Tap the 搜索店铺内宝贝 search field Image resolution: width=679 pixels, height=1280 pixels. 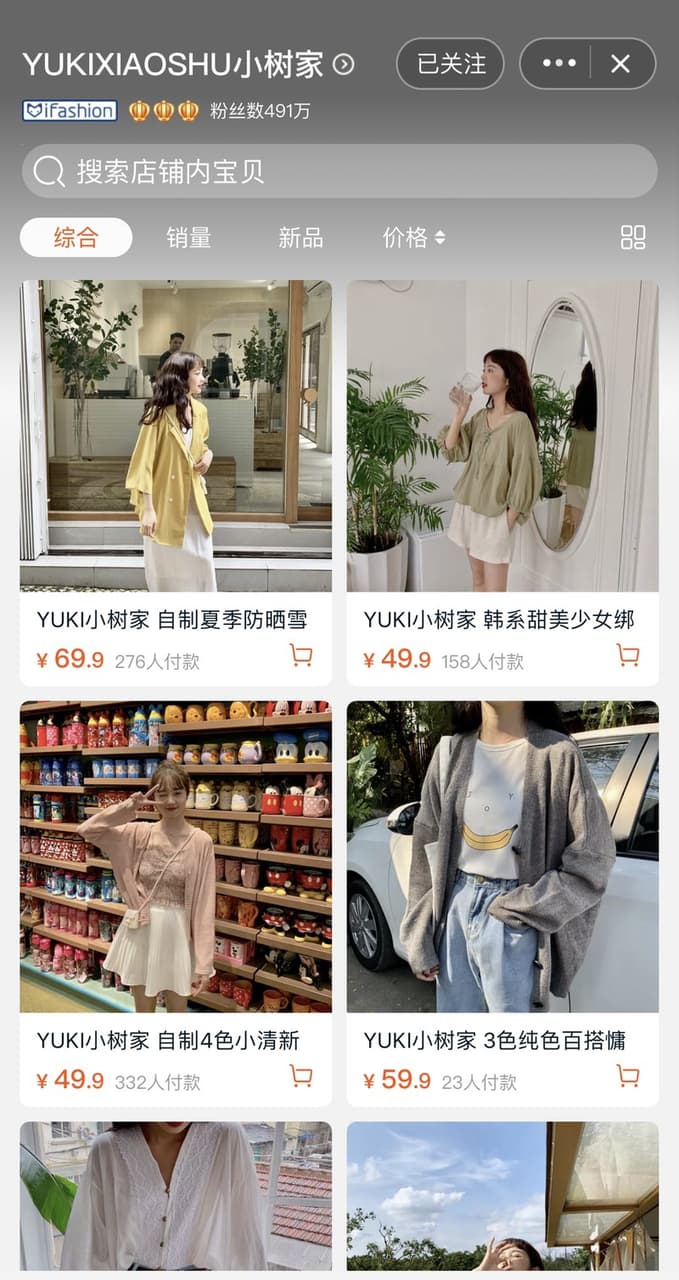[x=339, y=171]
